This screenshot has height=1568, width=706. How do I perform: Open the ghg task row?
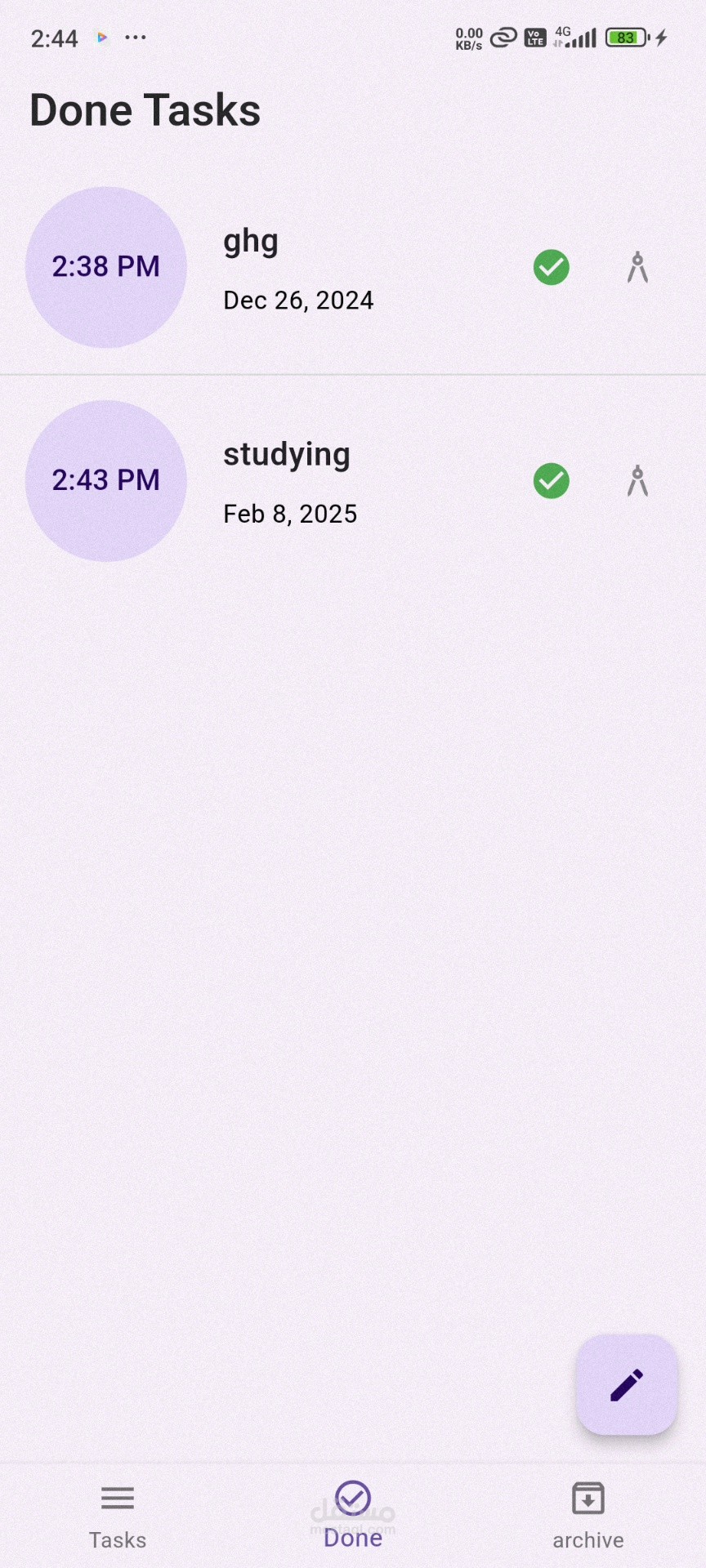pos(327,269)
